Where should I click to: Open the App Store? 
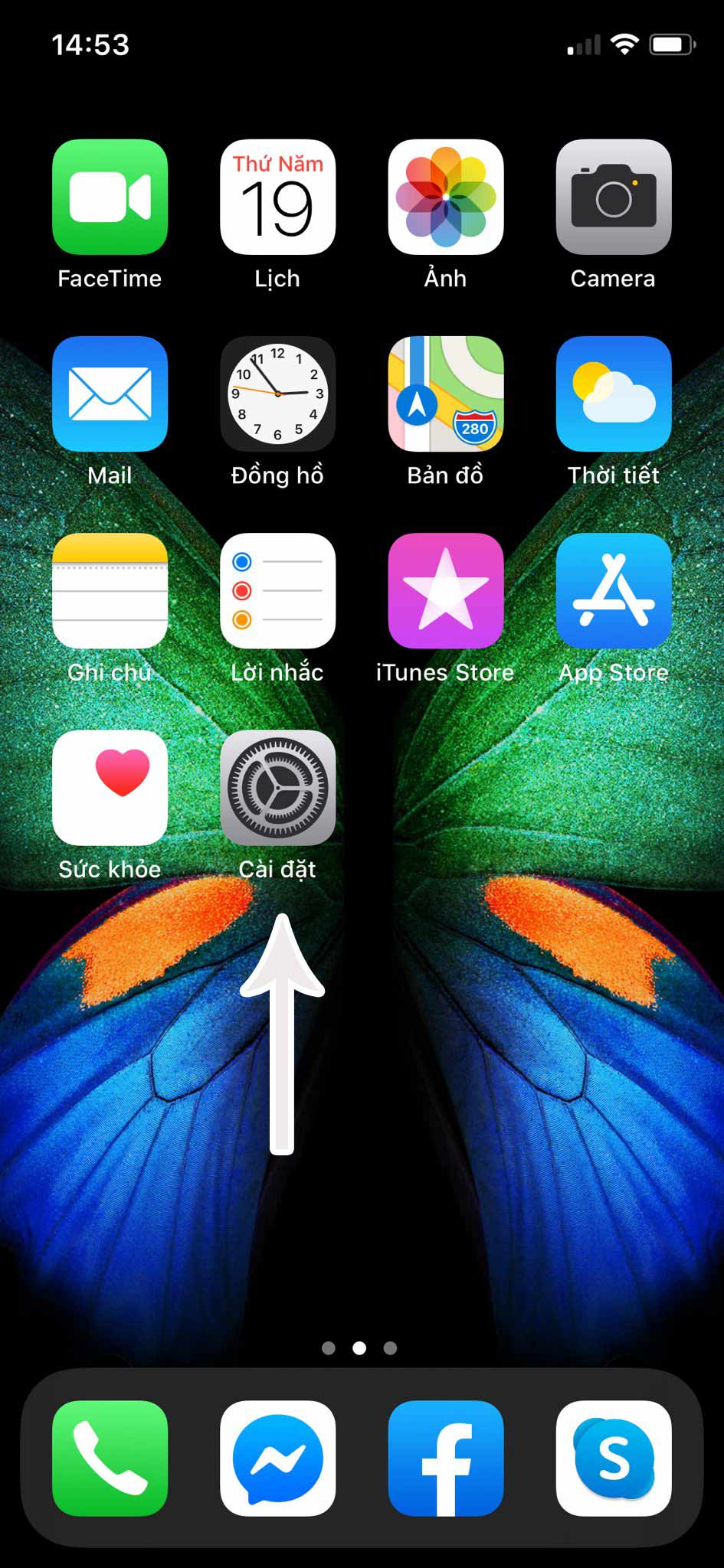point(613,590)
